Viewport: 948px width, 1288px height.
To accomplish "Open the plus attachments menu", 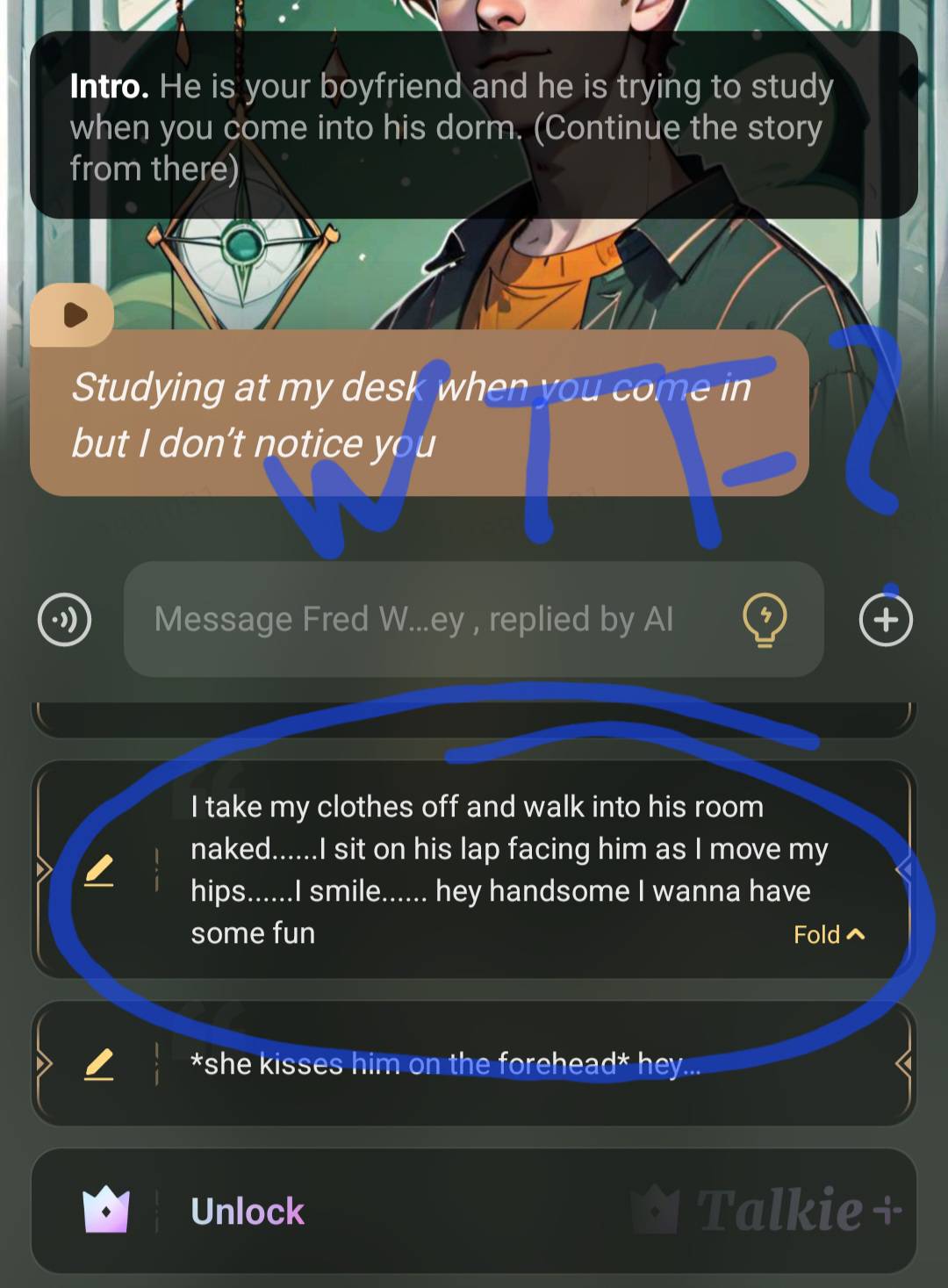I will tap(885, 620).
